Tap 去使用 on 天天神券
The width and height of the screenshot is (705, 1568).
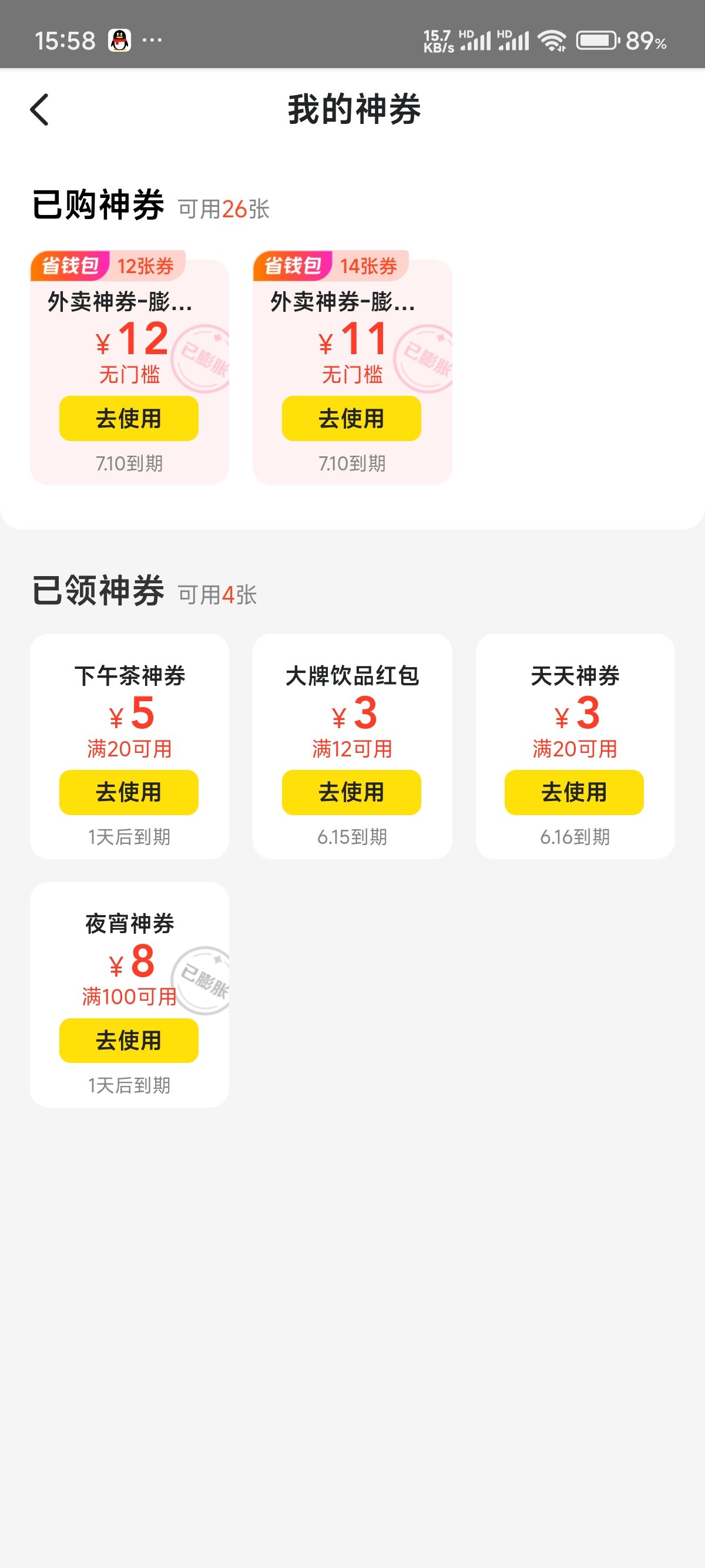[574, 792]
